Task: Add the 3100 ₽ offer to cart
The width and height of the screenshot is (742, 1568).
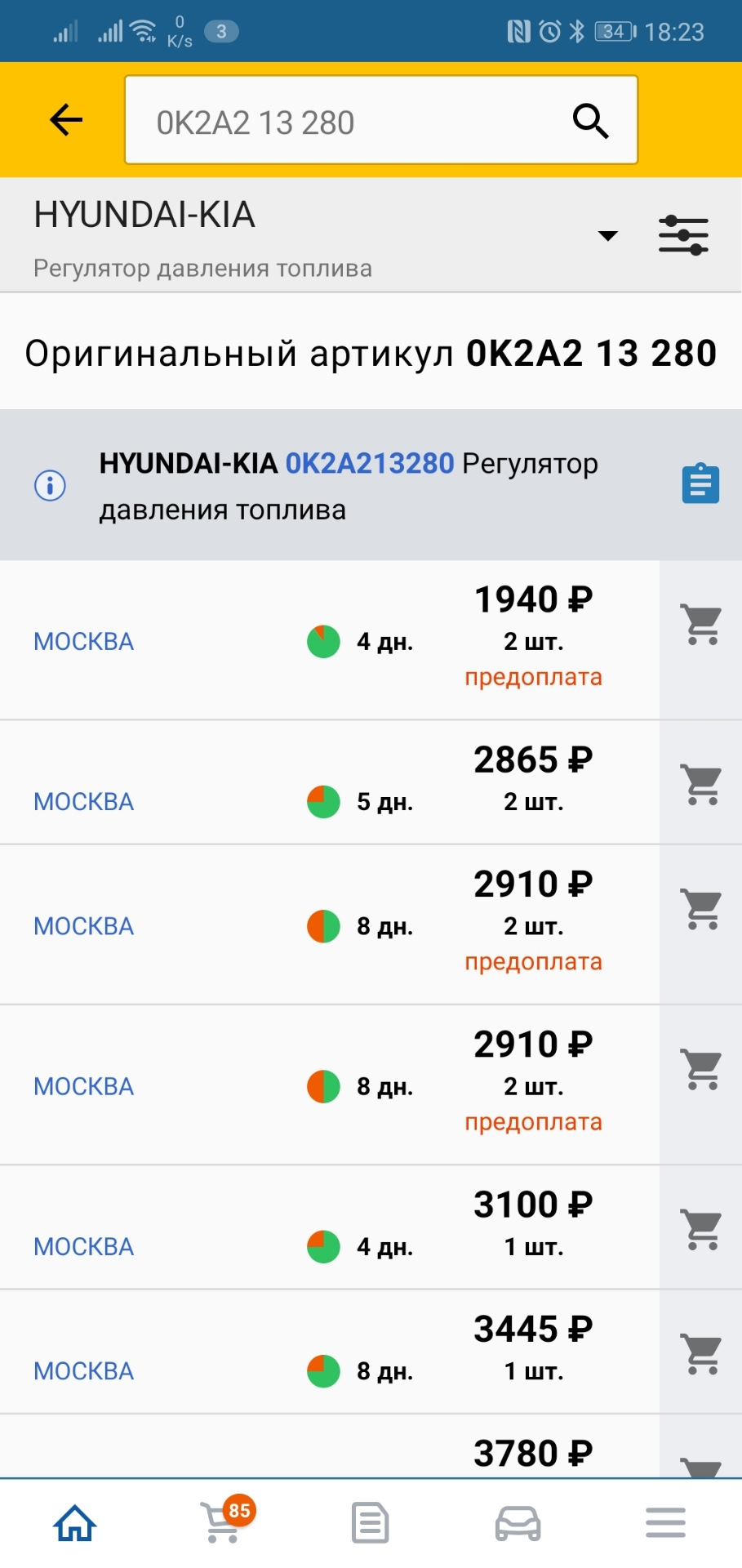Action: pos(700,1229)
